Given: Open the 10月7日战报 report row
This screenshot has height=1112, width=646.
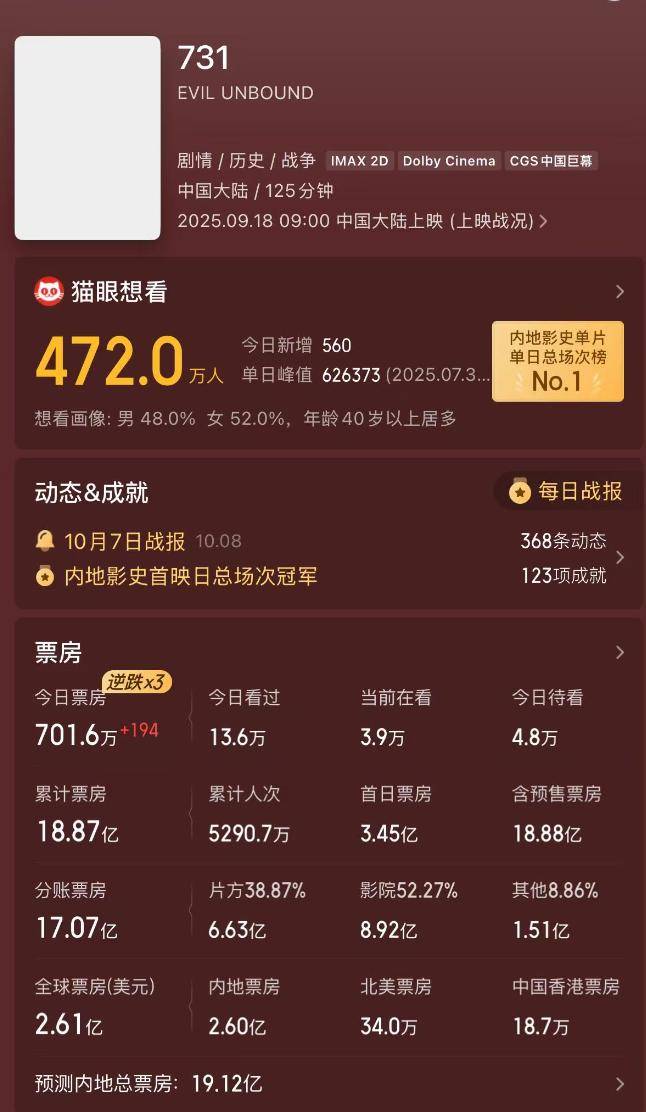Looking at the screenshot, I should click(125, 541).
